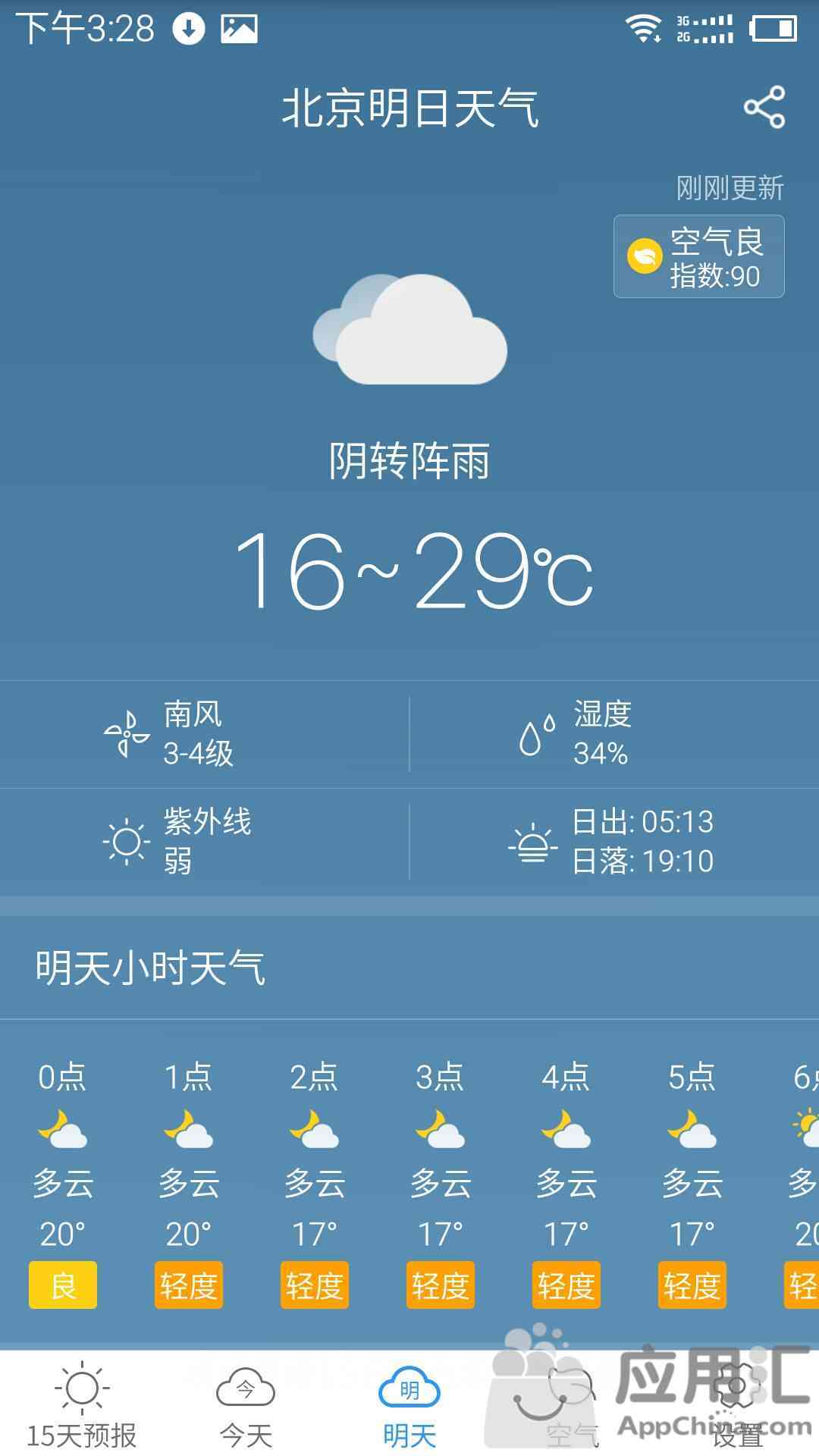
Task: Share tomorrow's Beijing weather
Action: point(764,107)
